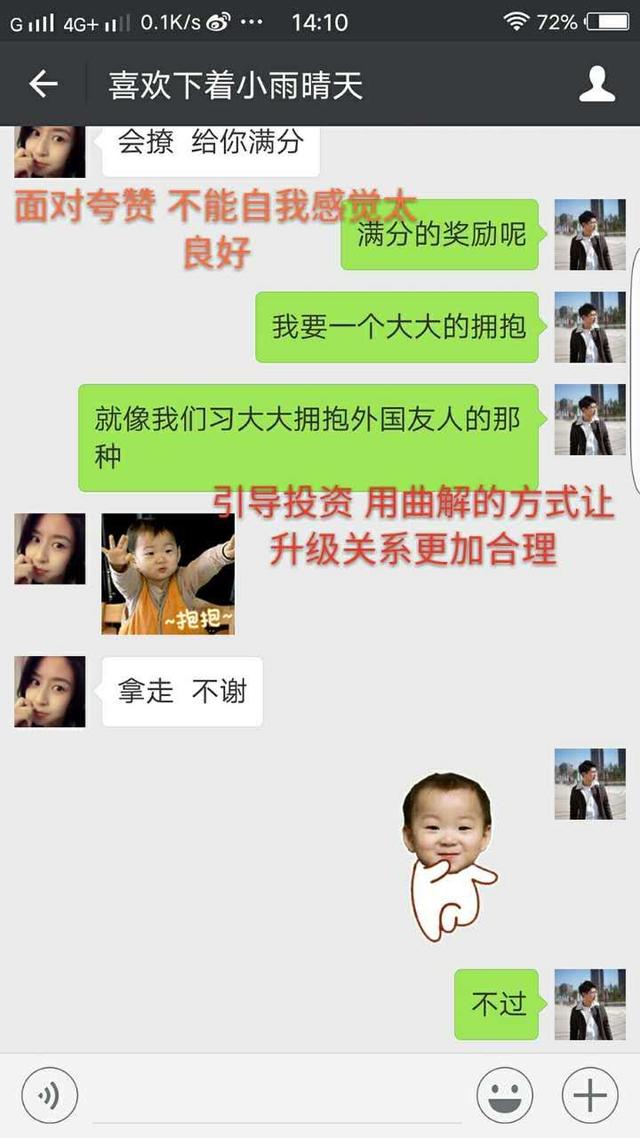Open the 抱抱 baby sticker image
The height and width of the screenshot is (1138, 640).
tap(168, 574)
